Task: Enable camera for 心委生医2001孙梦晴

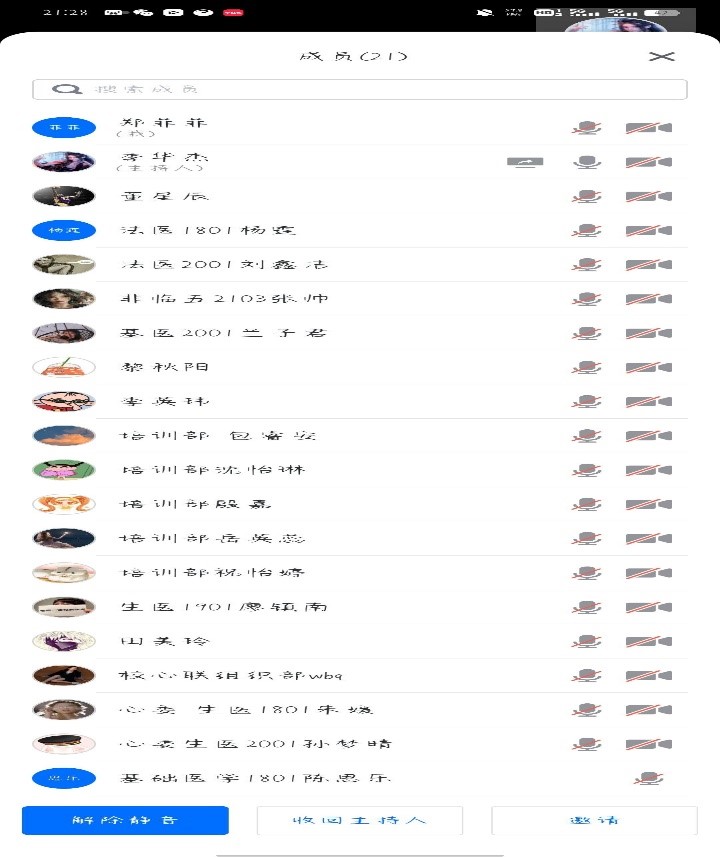Action: click(x=648, y=742)
